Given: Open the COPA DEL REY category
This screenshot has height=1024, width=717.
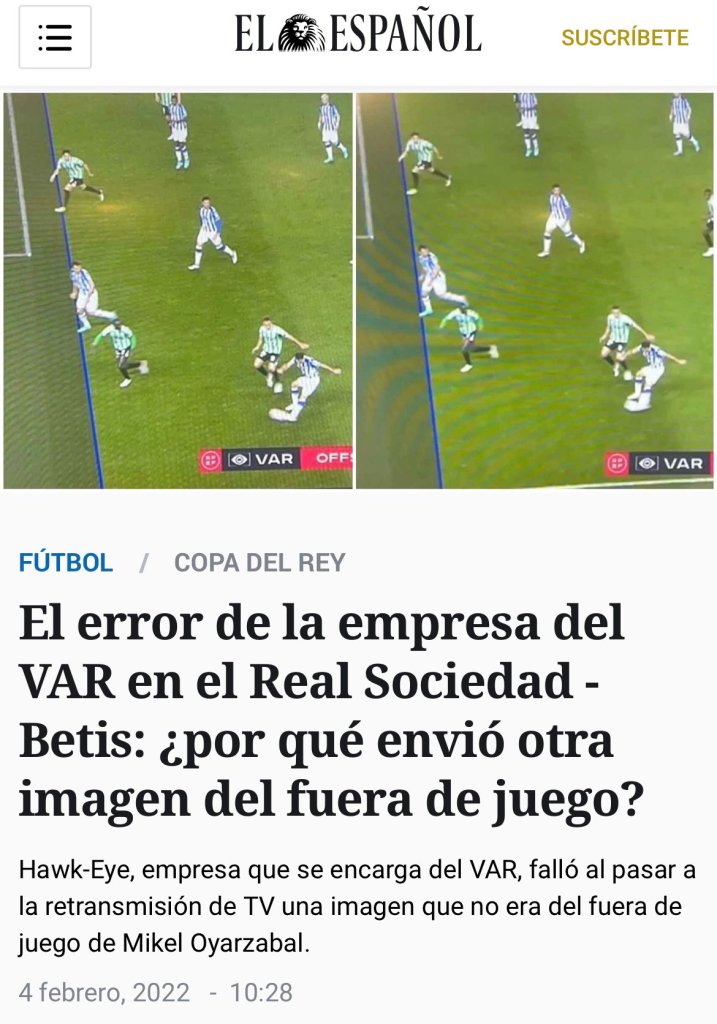Looking at the screenshot, I should 259,563.
